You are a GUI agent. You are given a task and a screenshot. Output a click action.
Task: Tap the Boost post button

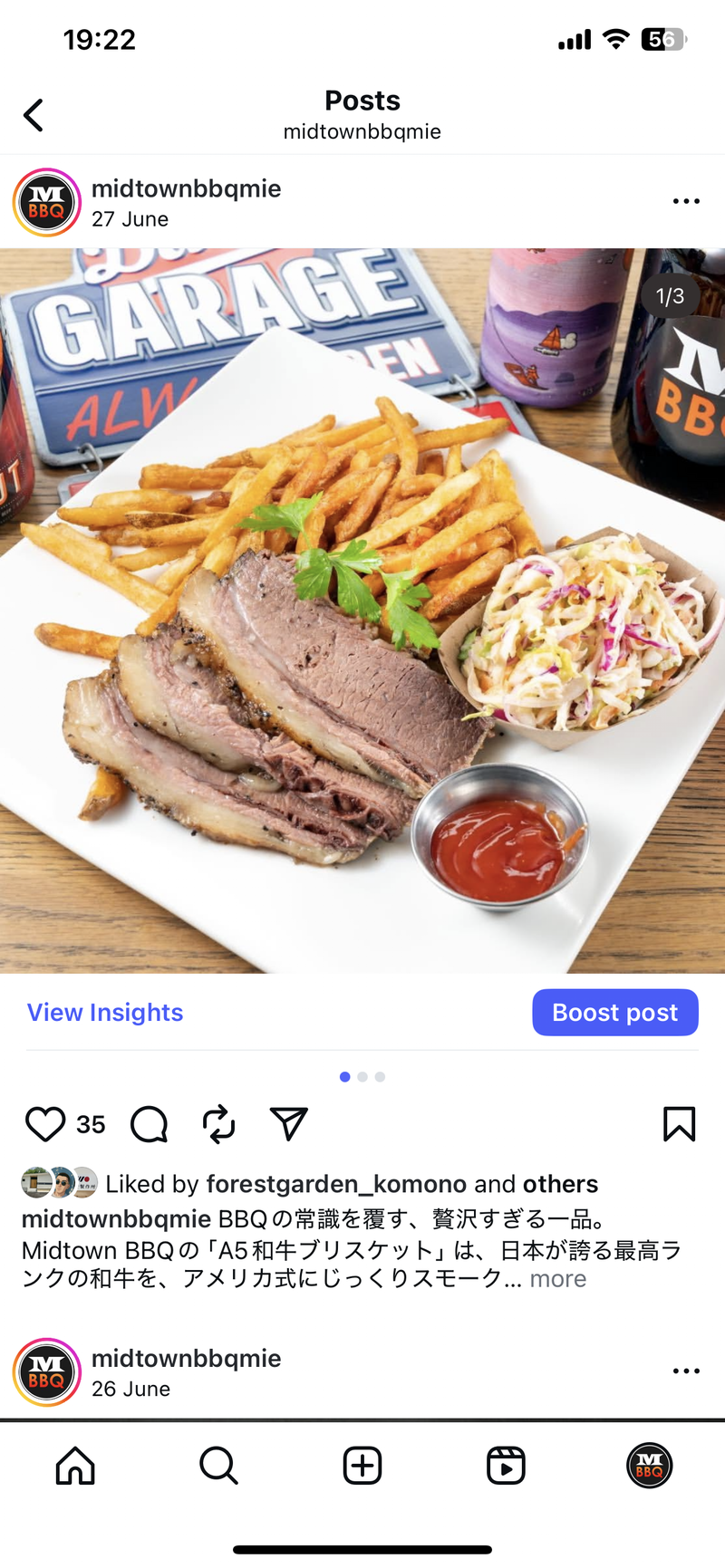[614, 1013]
